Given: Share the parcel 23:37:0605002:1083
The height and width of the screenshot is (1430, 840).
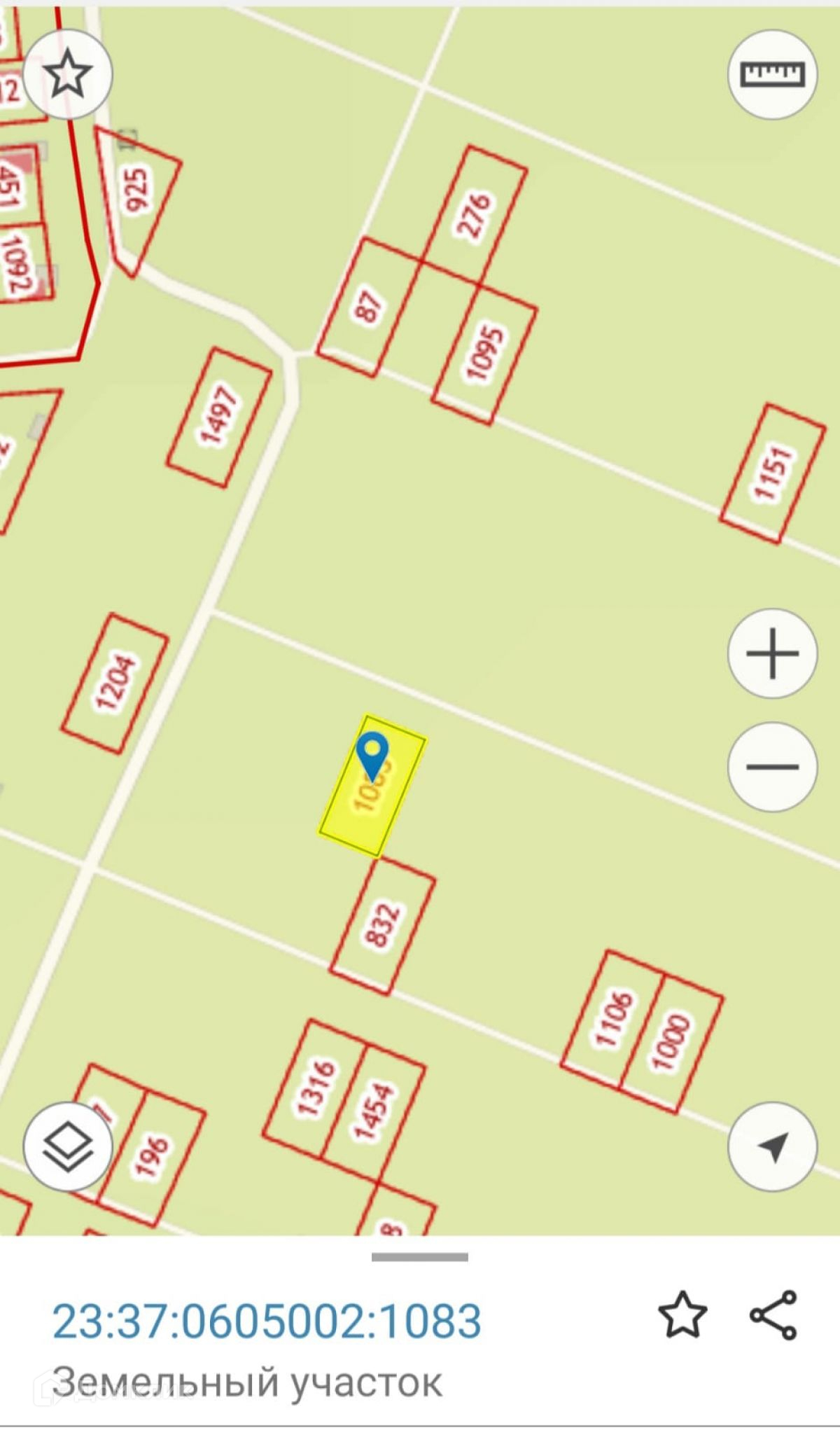Looking at the screenshot, I should (x=773, y=1314).
